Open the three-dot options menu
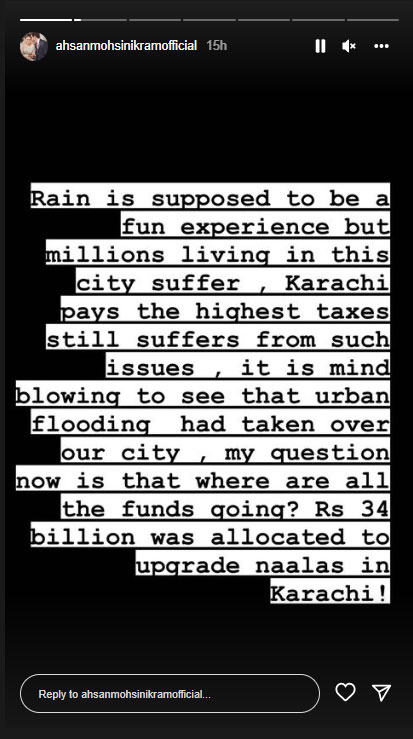Image resolution: width=413 pixels, height=739 pixels. point(381,46)
